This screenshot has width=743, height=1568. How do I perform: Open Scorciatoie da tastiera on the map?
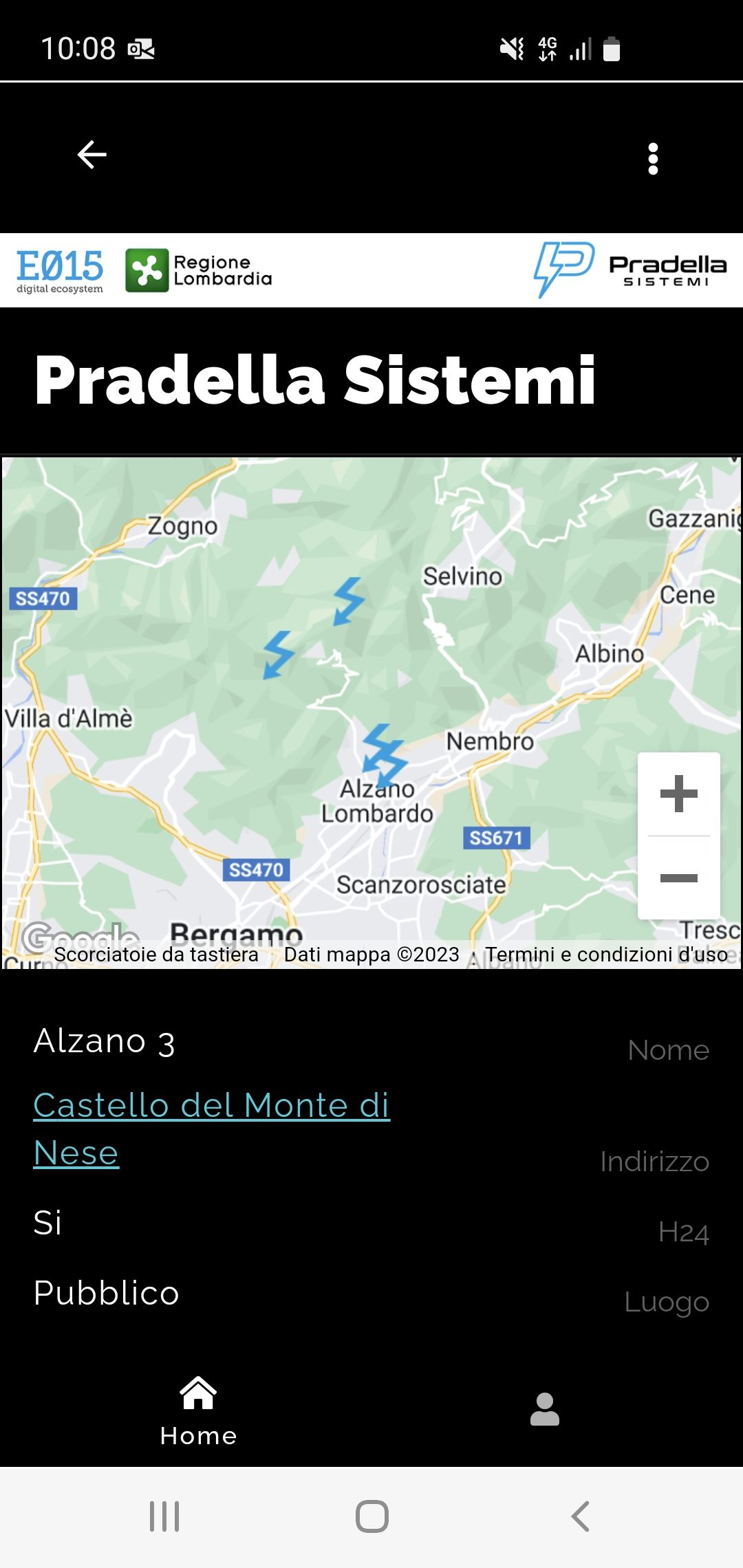click(156, 955)
